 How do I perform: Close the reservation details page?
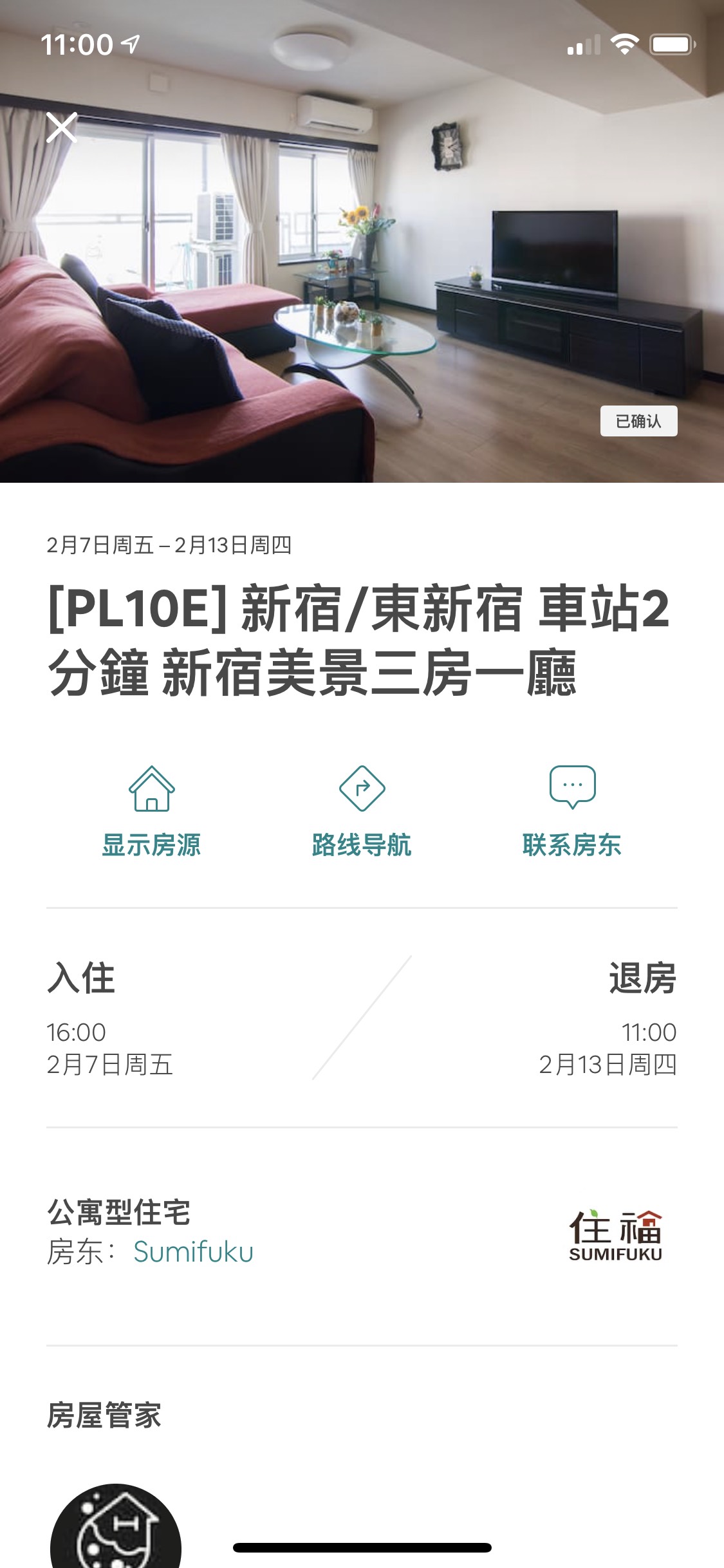pos(62,127)
